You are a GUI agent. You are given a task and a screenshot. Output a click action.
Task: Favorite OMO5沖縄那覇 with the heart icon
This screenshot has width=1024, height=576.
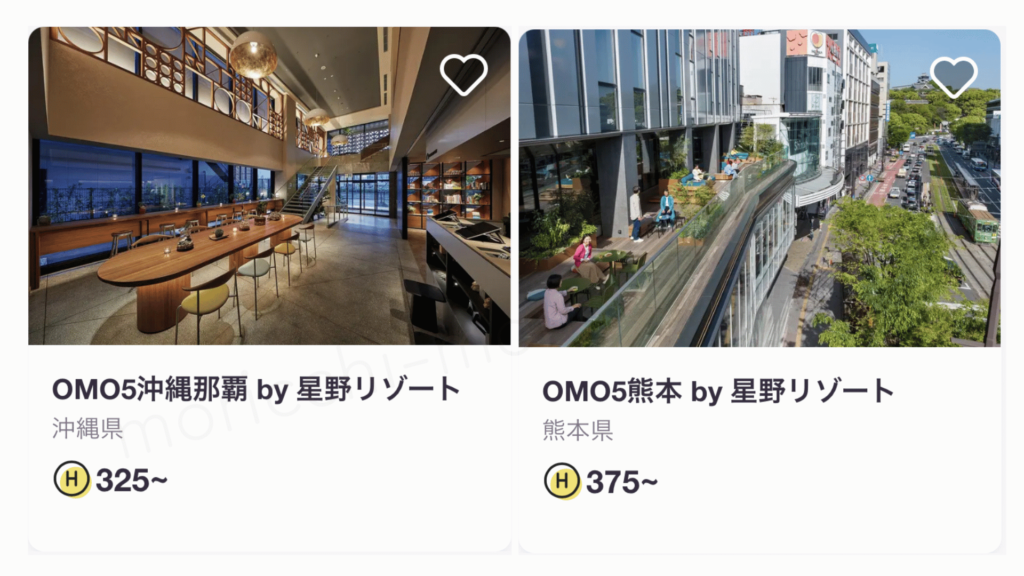coord(464,74)
